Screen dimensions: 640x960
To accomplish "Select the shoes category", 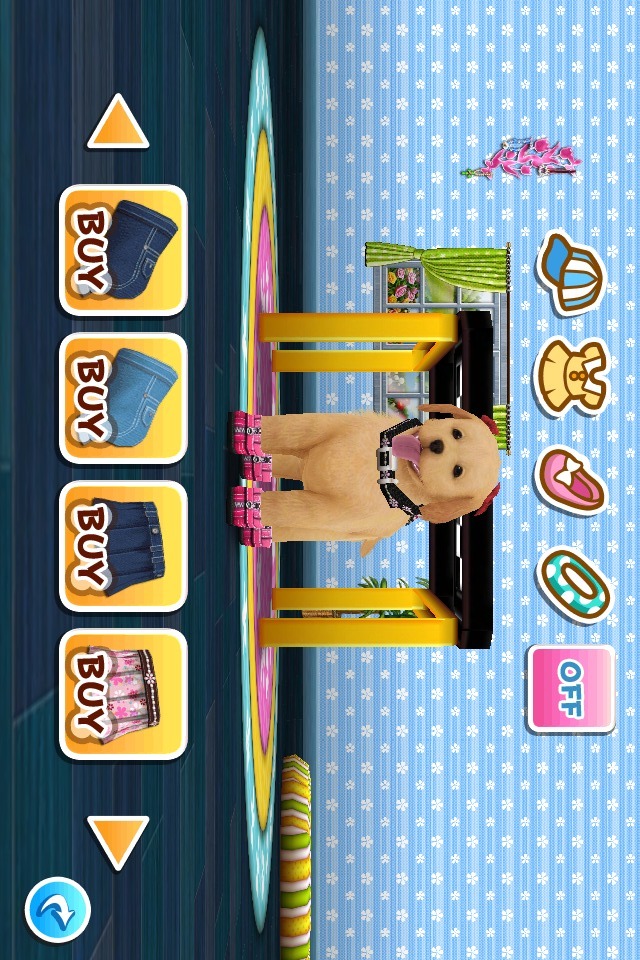I will pyautogui.click(x=572, y=480).
